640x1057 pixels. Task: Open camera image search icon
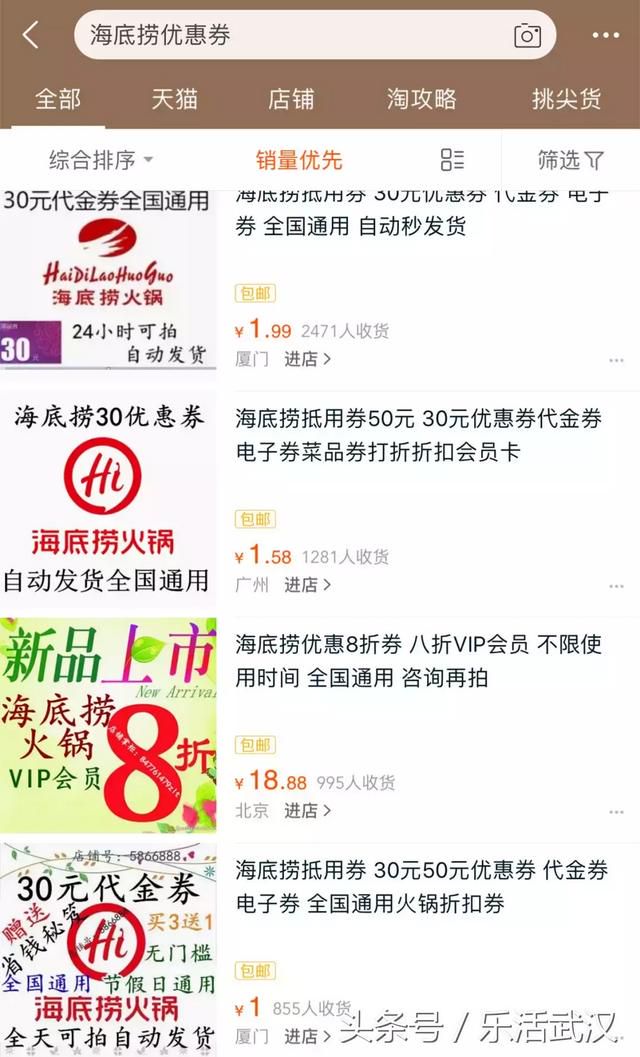coord(527,35)
